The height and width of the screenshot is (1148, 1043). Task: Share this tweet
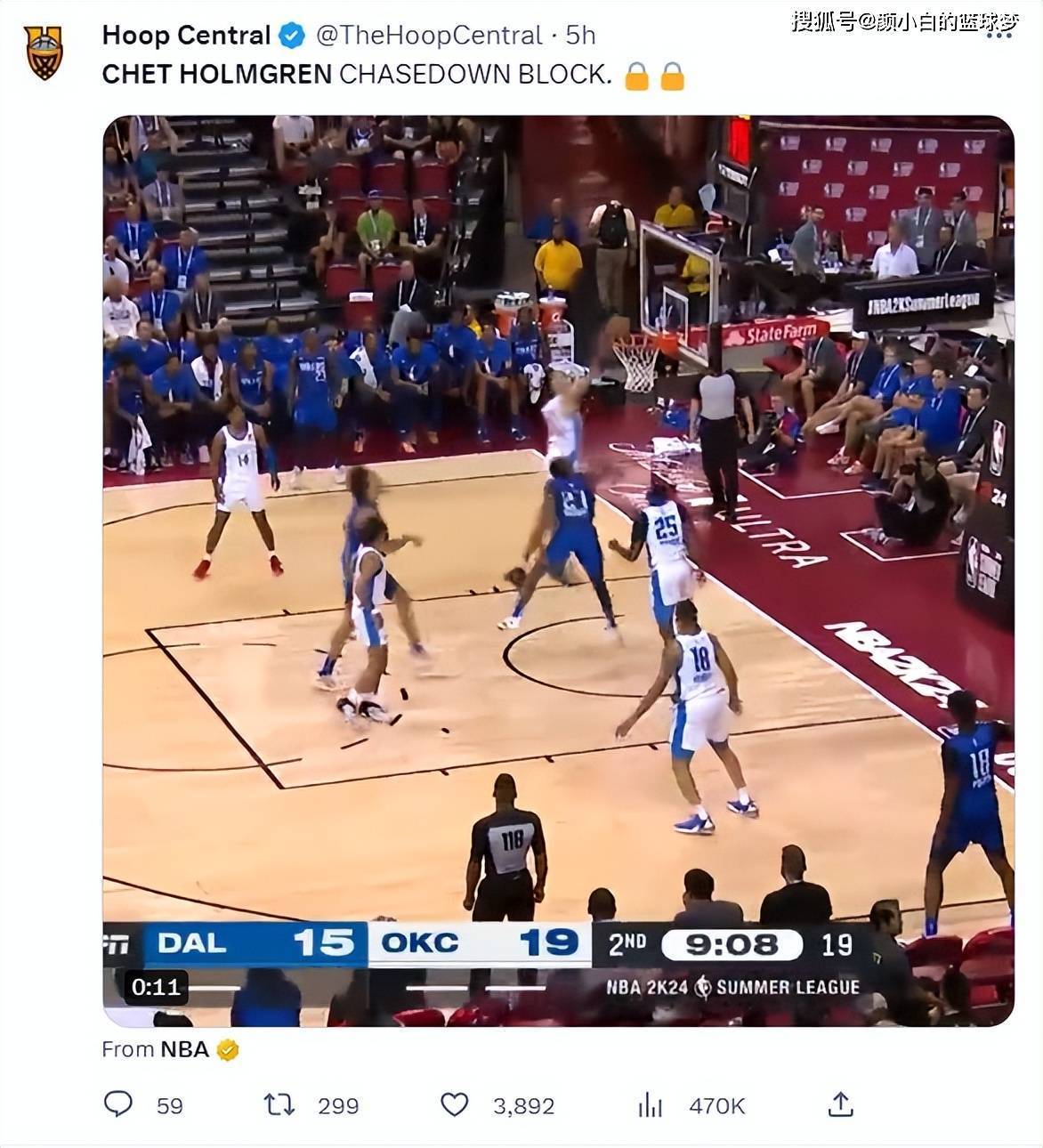[840, 1105]
